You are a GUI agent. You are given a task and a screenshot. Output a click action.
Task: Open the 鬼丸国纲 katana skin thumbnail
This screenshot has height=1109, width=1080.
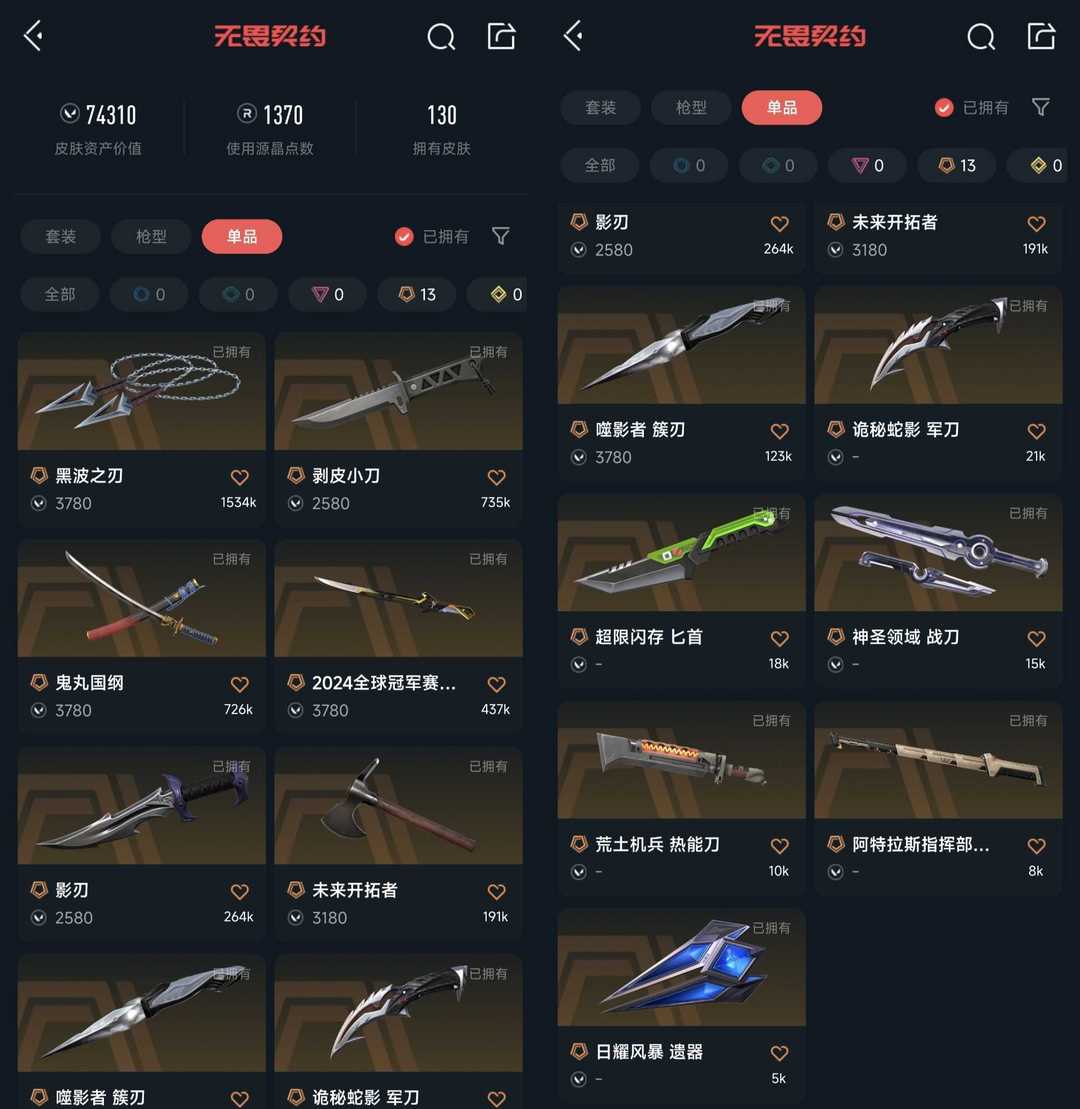pyautogui.click(x=141, y=597)
